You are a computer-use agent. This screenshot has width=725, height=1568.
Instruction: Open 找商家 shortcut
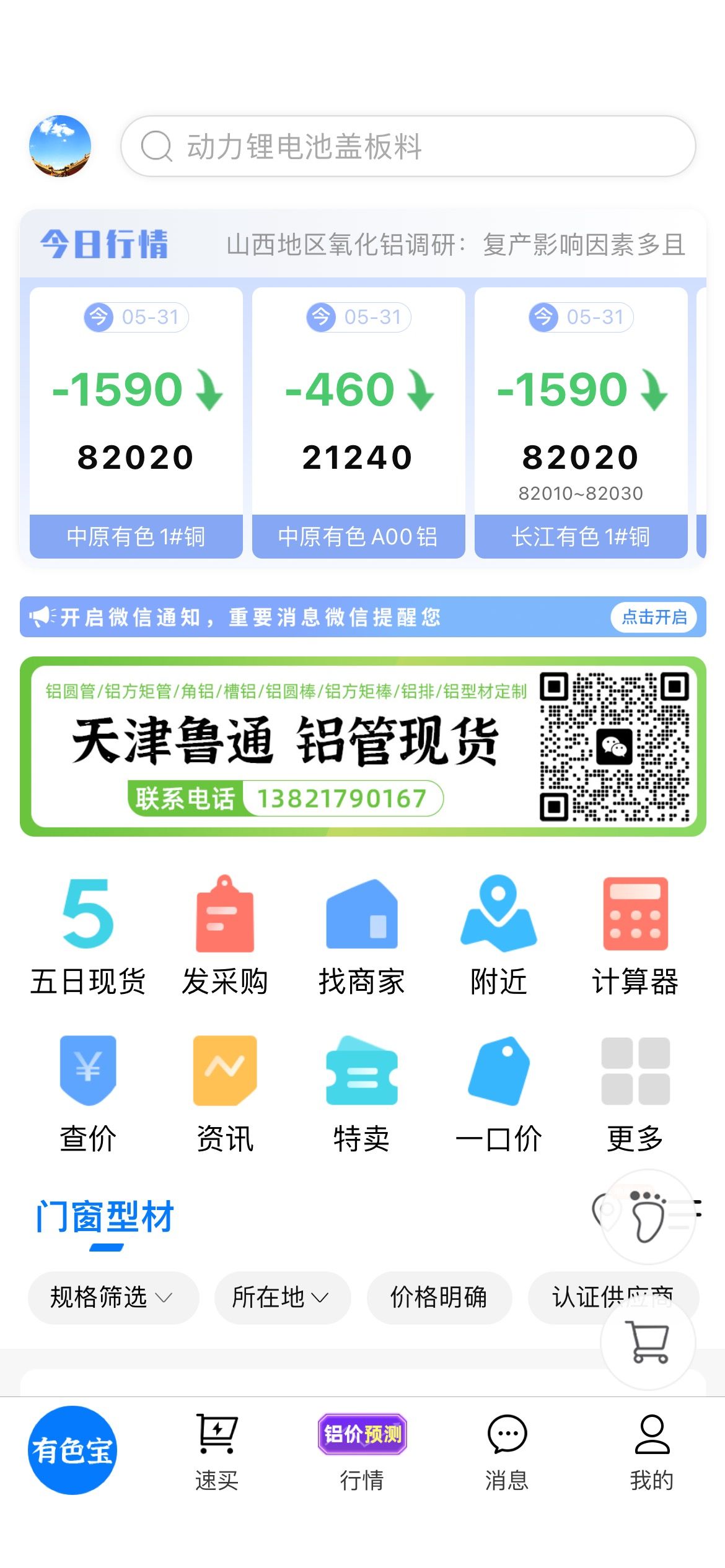362,936
